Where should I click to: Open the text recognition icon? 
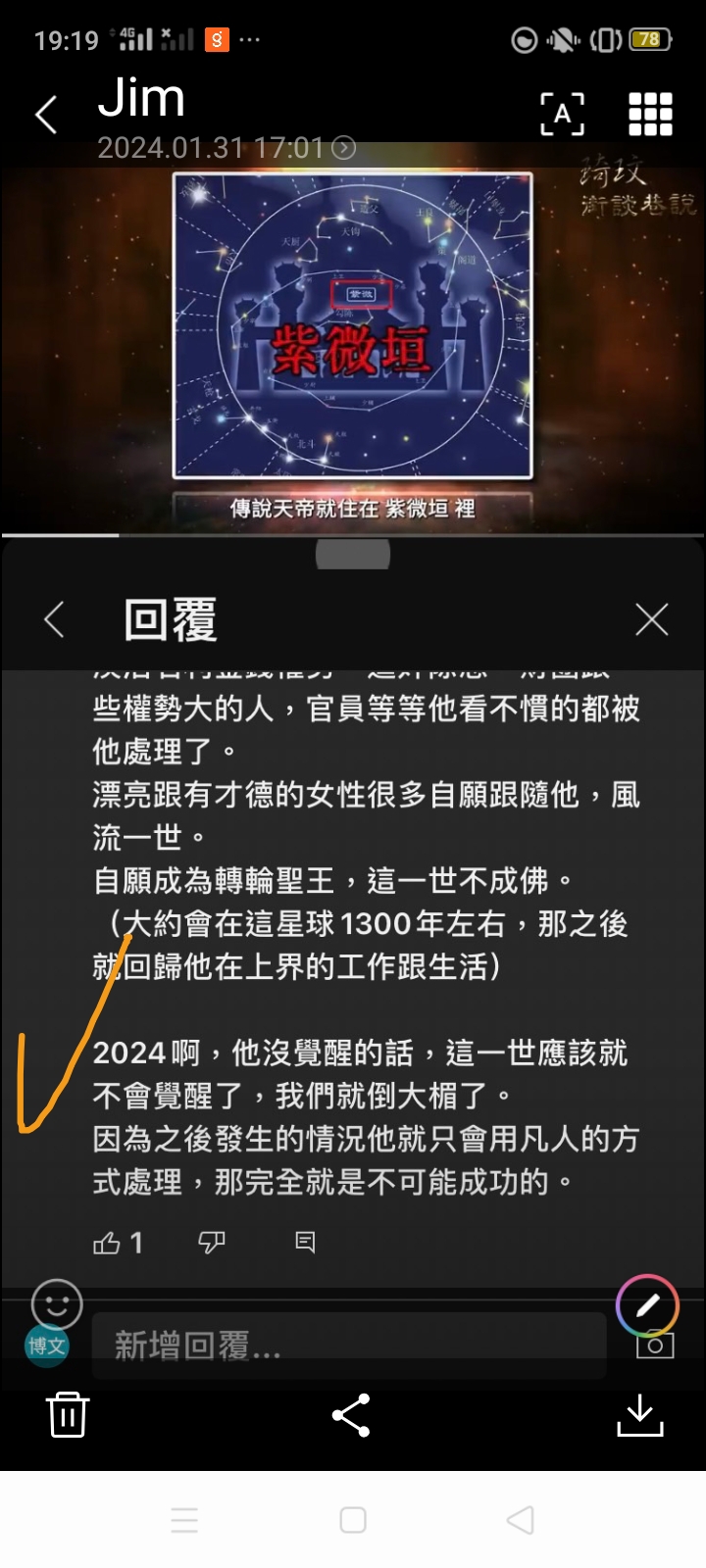pos(562,114)
